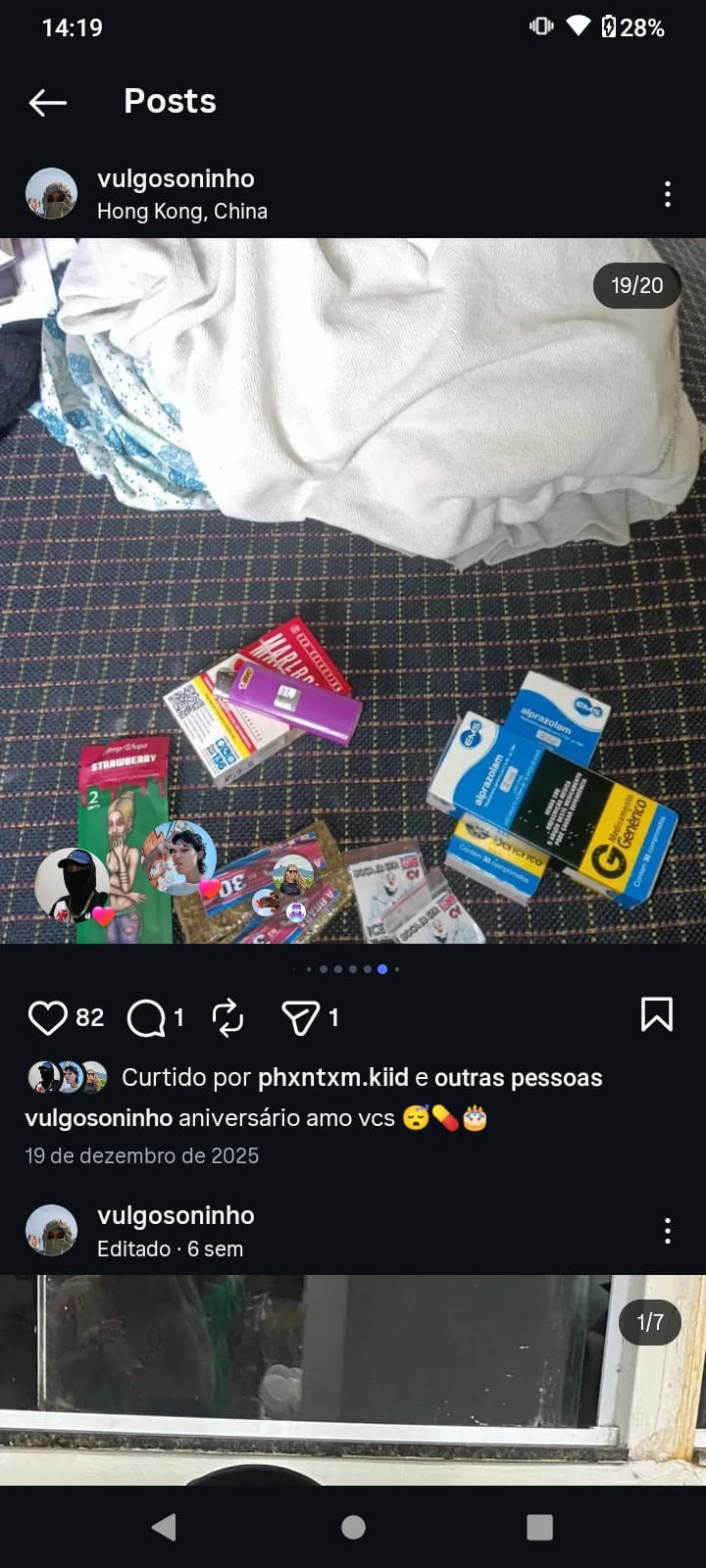This screenshot has height=1568, width=706.
Task: Open vulgosoninho username on the Hong Kong post
Action: 176,178
